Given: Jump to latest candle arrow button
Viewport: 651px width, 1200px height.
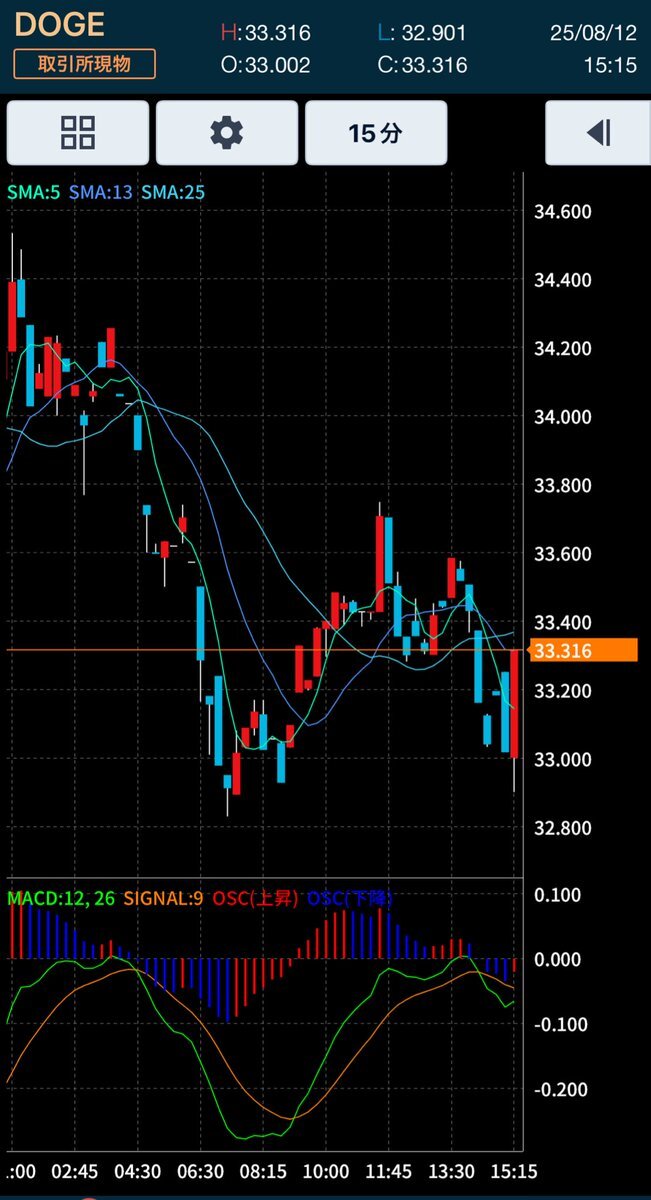Looking at the screenshot, I should (x=598, y=132).
